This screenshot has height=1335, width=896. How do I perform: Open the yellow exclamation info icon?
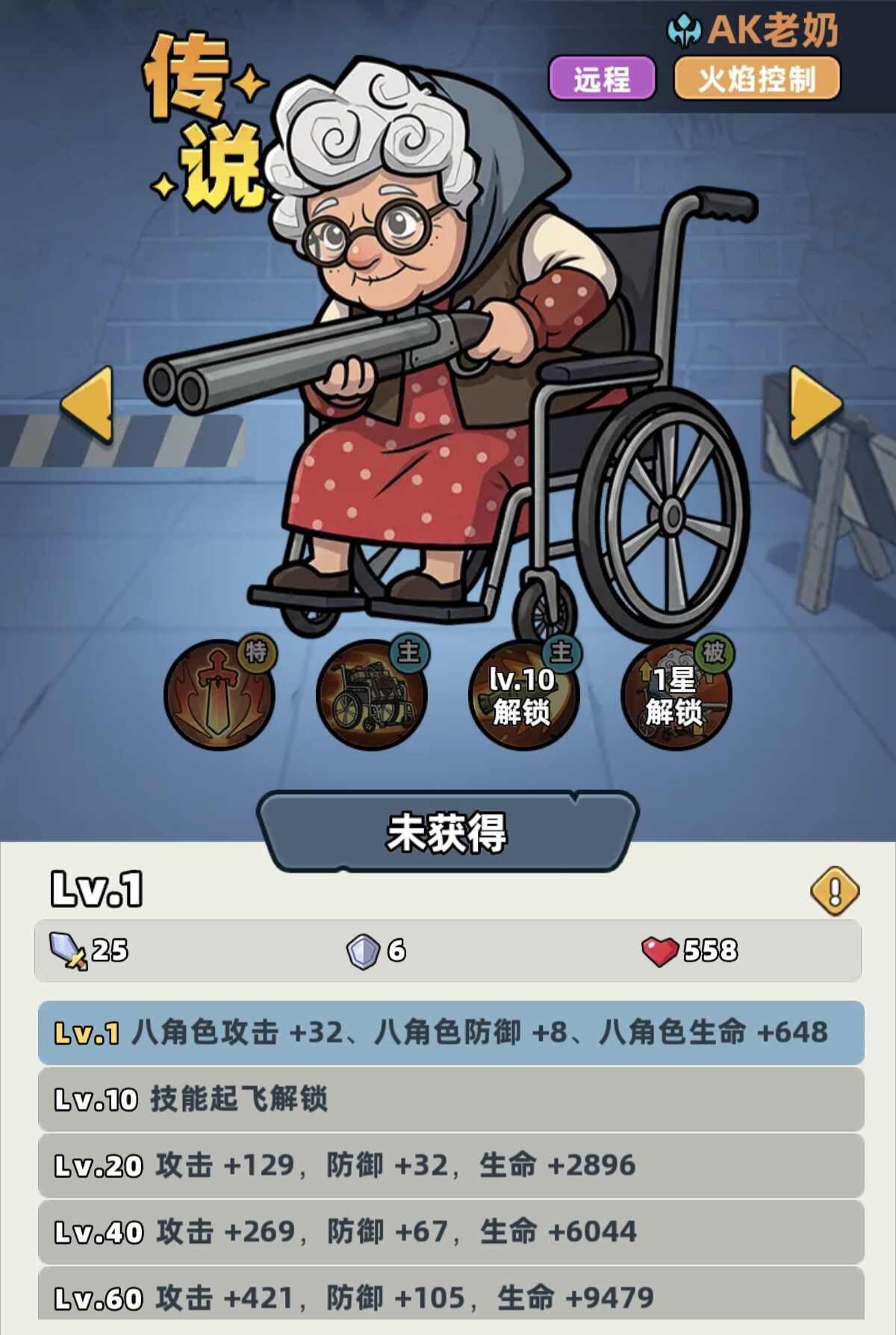point(834,890)
